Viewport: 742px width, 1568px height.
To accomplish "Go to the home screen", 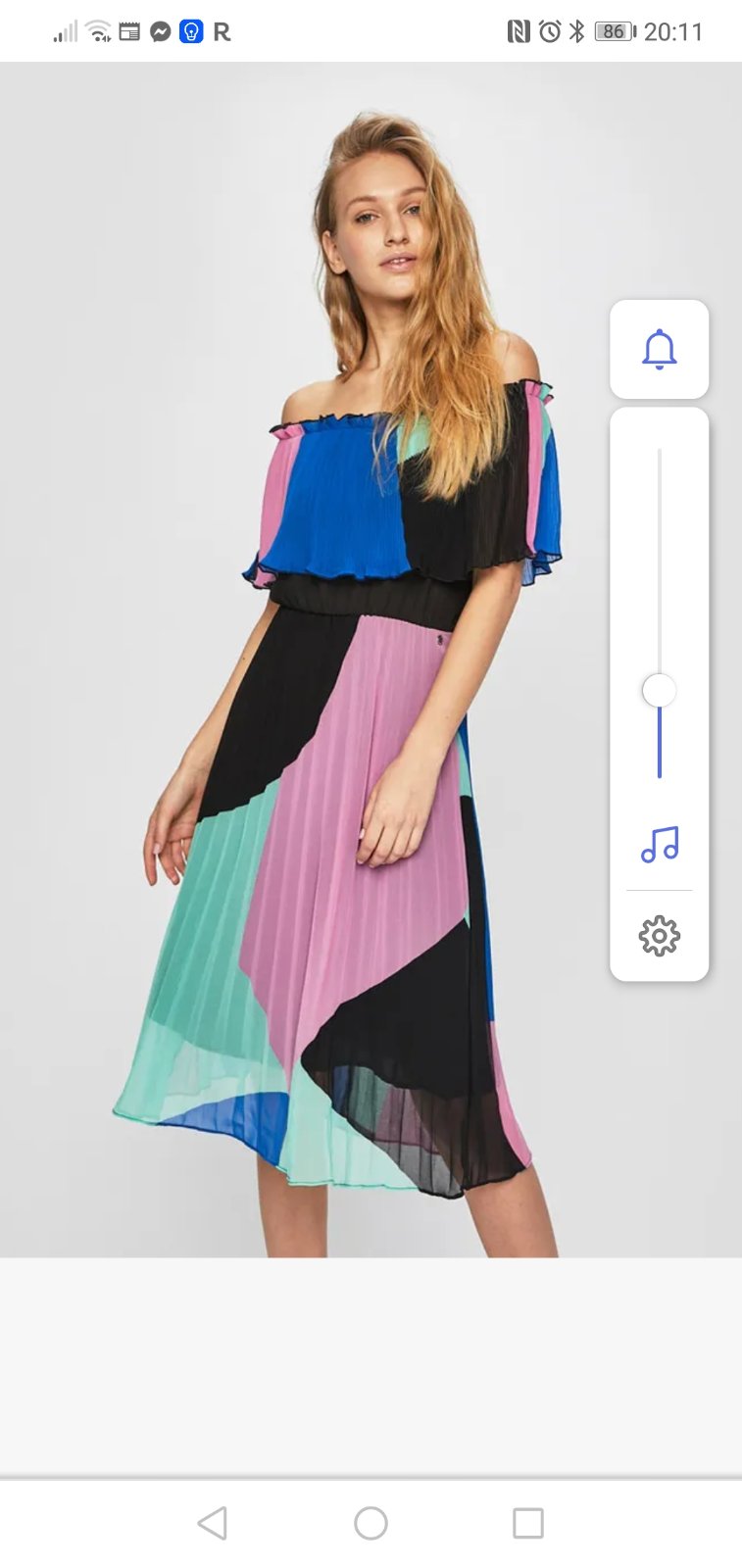I will (x=371, y=1523).
